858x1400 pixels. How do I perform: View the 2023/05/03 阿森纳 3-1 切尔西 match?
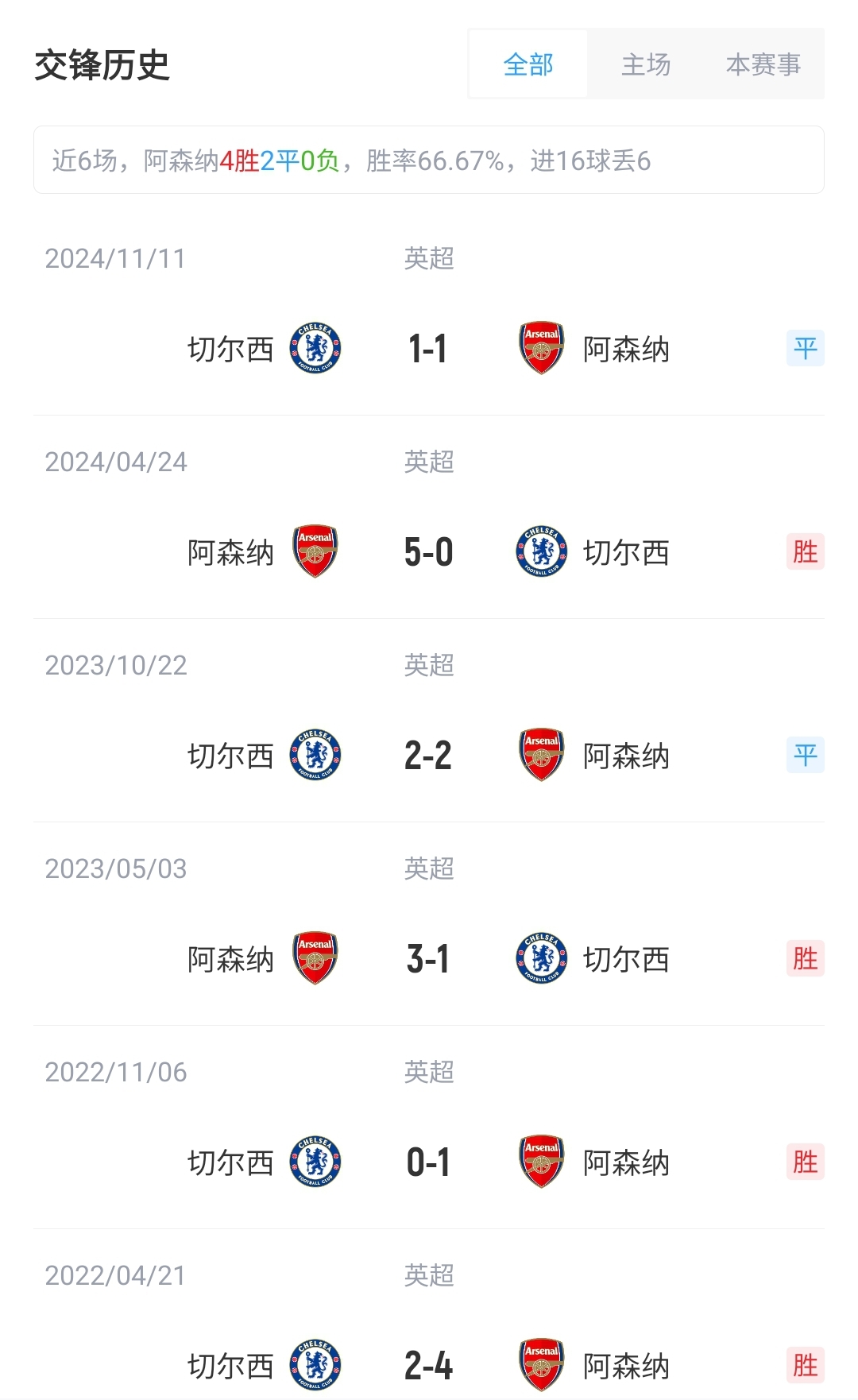428,958
